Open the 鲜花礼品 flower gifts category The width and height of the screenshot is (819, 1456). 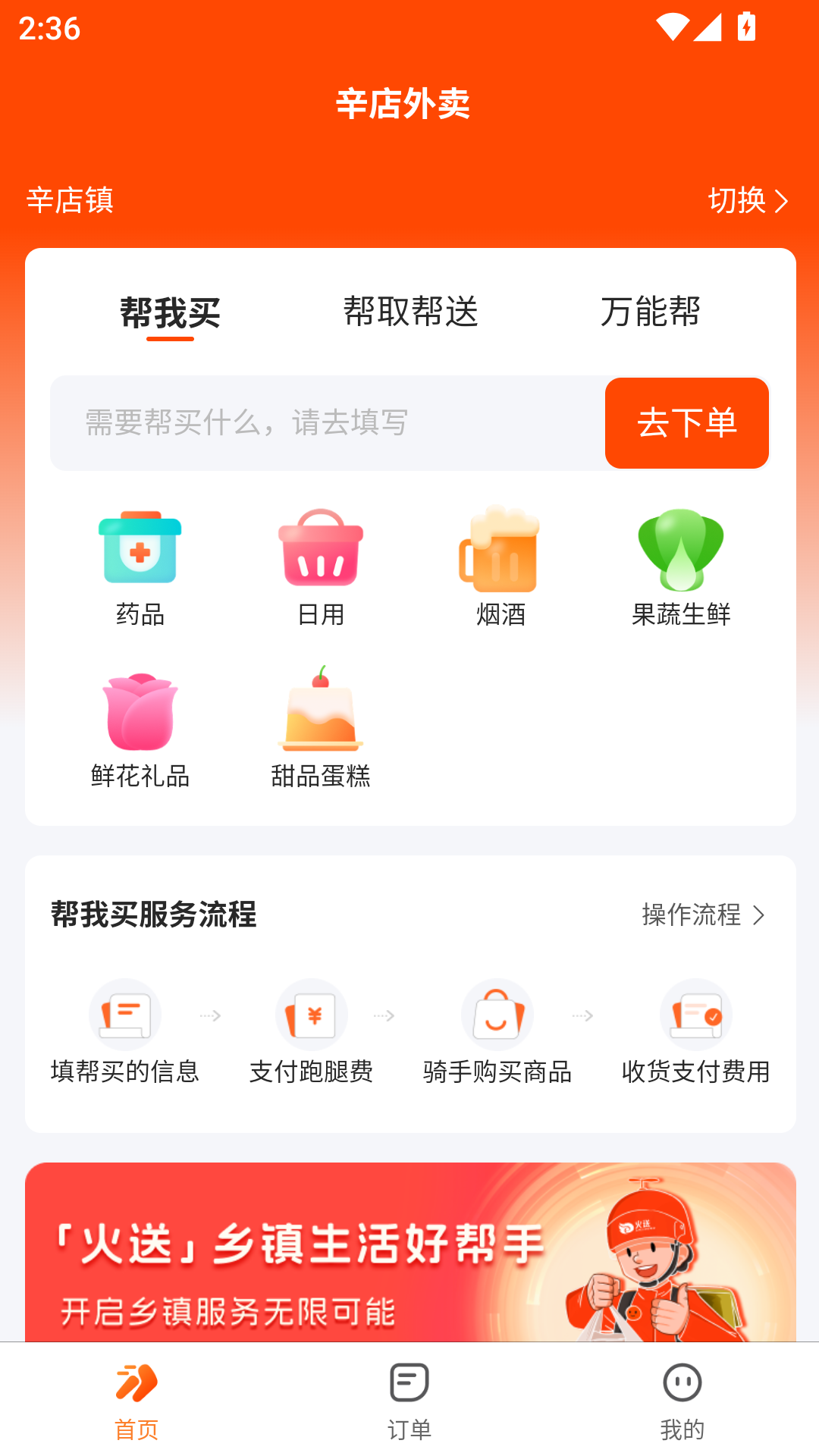pos(140,713)
